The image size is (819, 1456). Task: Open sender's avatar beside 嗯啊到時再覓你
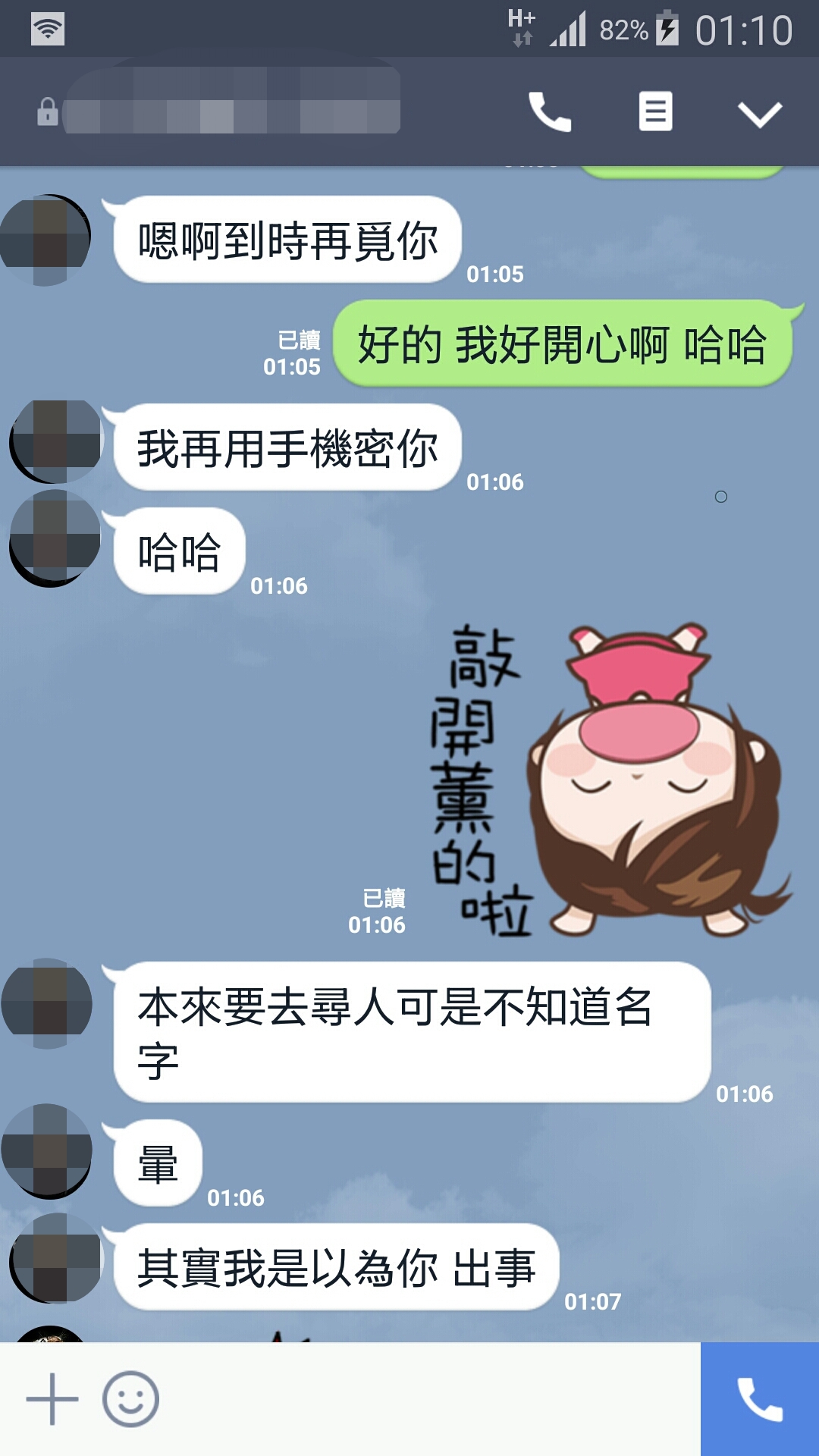point(47,240)
